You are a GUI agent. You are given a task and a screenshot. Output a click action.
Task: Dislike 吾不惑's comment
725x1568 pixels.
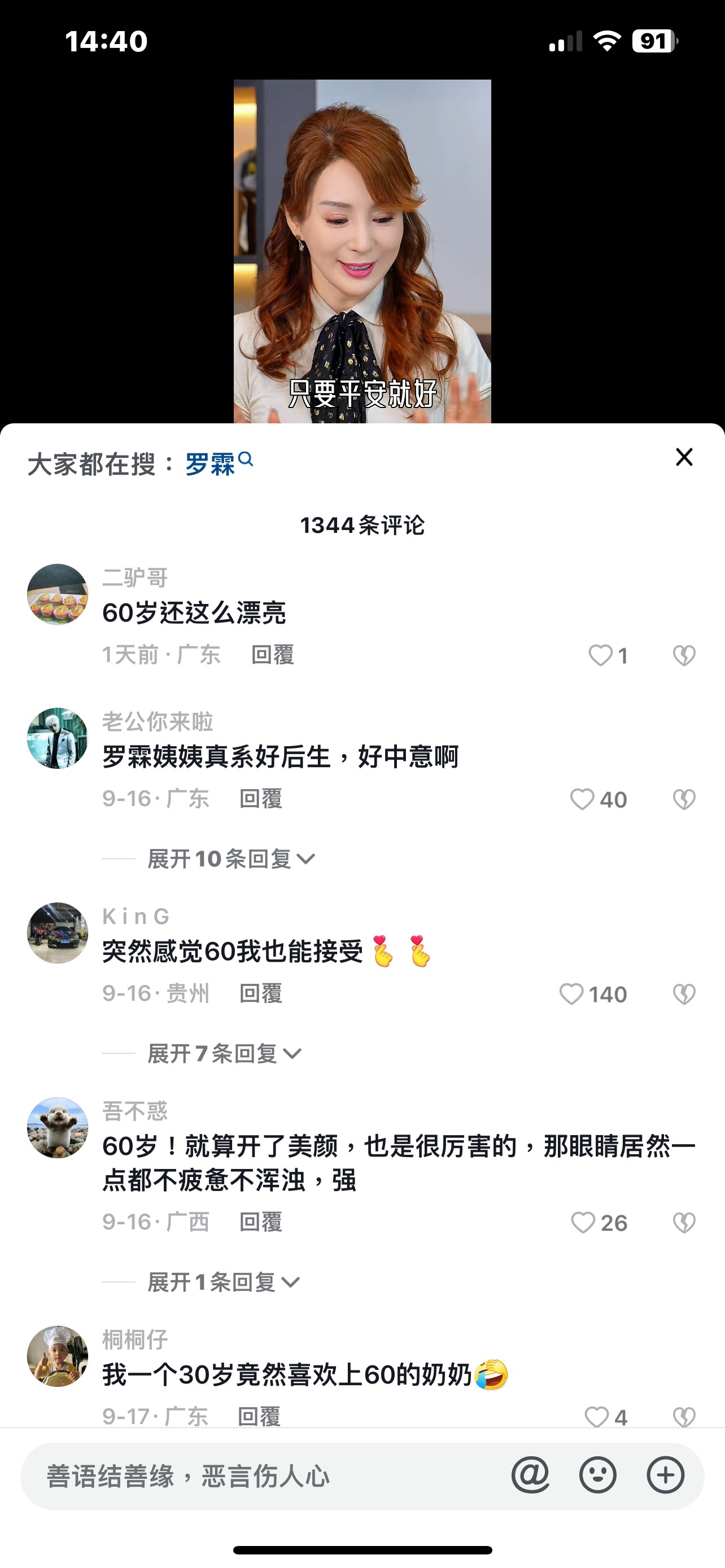pyautogui.click(x=684, y=1223)
